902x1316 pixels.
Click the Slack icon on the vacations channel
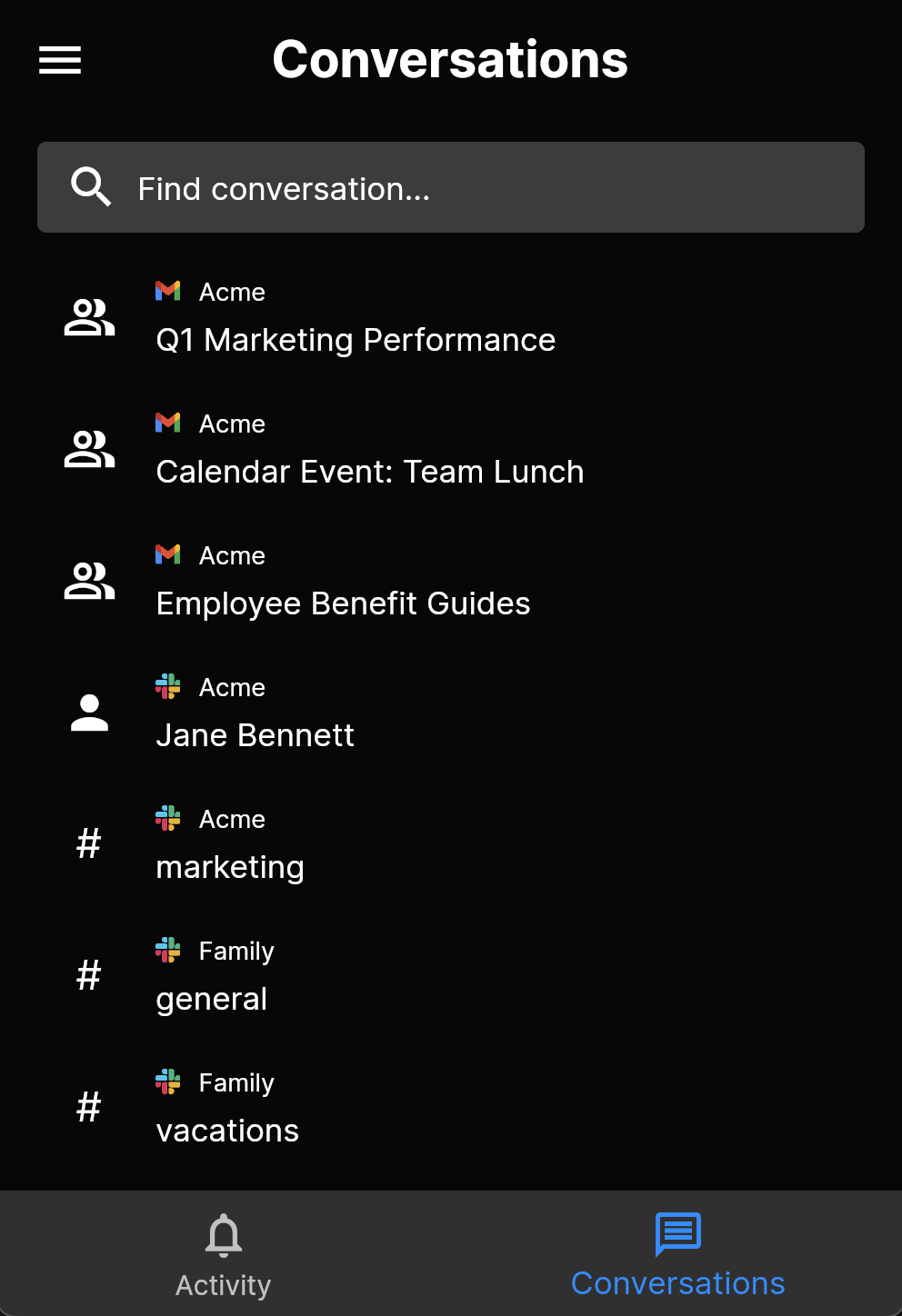[167, 1082]
